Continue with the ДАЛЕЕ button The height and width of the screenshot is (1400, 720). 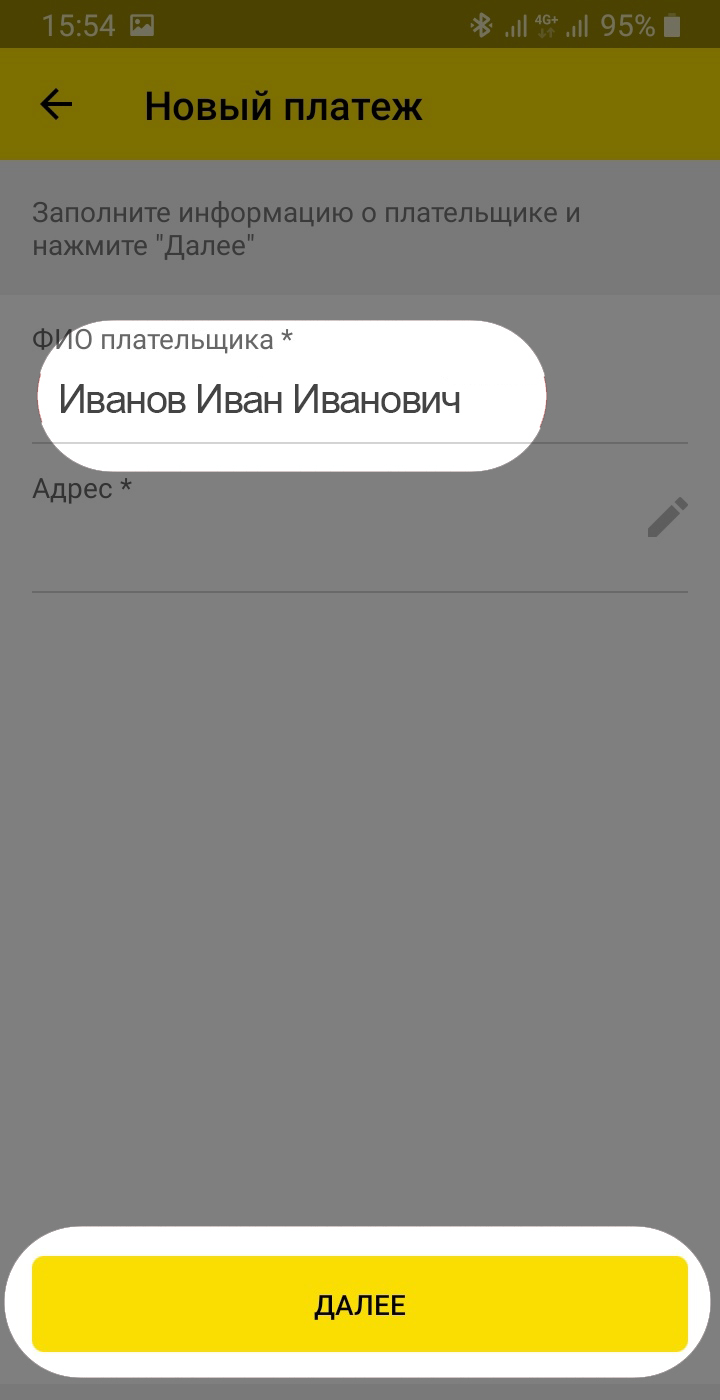pyautogui.click(x=360, y=1304)
